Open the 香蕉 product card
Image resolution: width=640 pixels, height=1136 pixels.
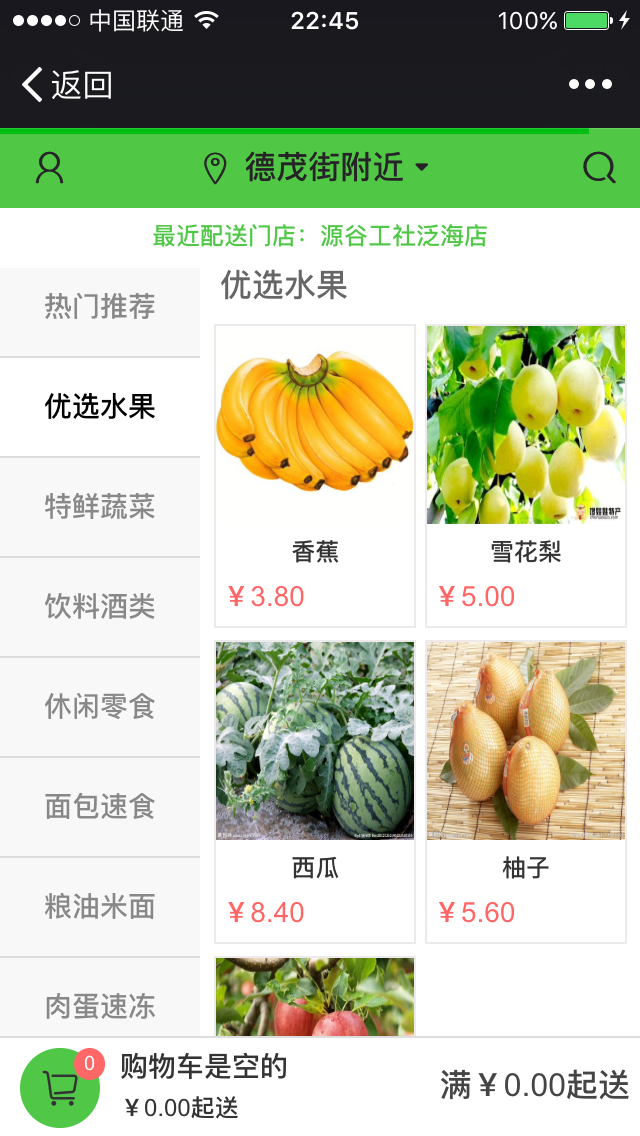(315, 475)
